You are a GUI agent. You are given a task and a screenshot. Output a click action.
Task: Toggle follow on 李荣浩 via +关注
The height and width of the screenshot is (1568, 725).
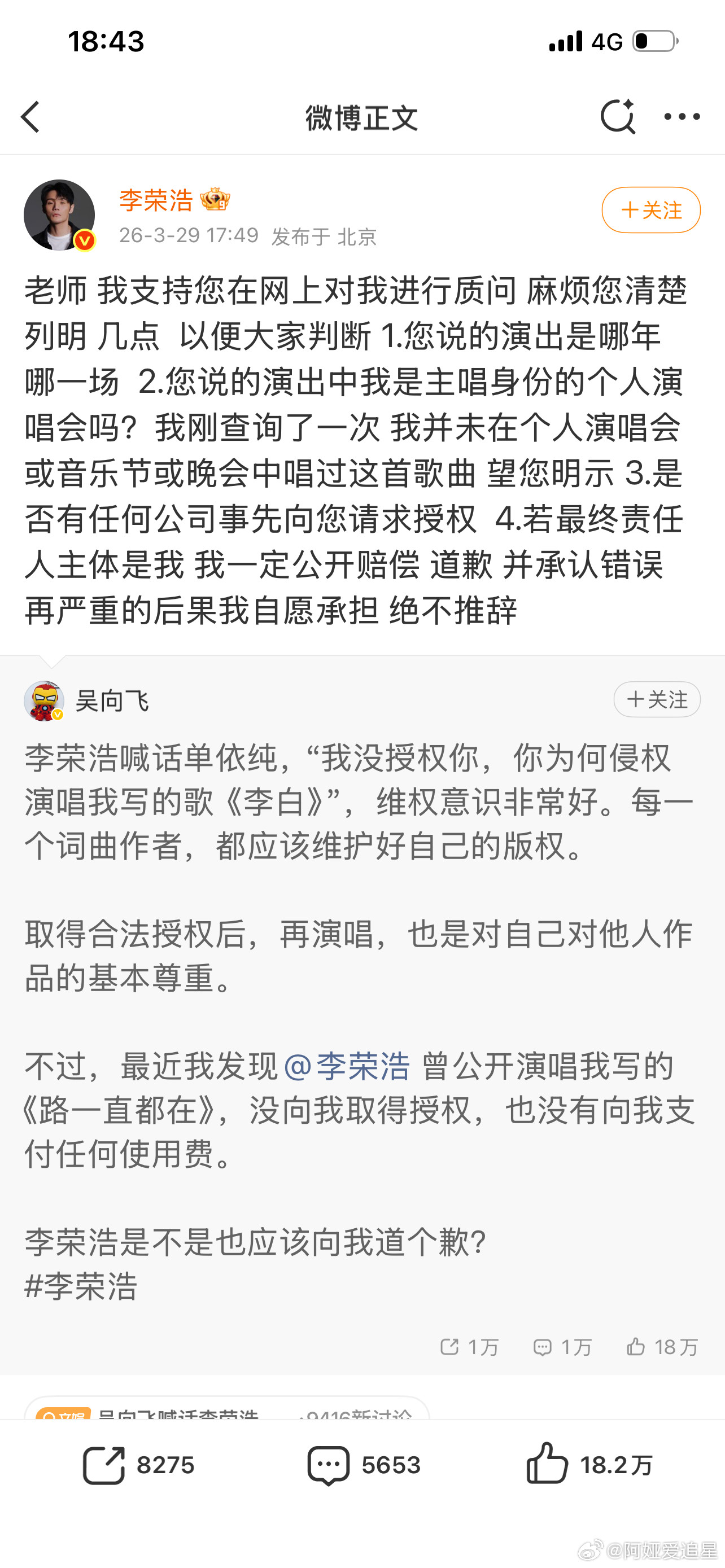[650, 210]
